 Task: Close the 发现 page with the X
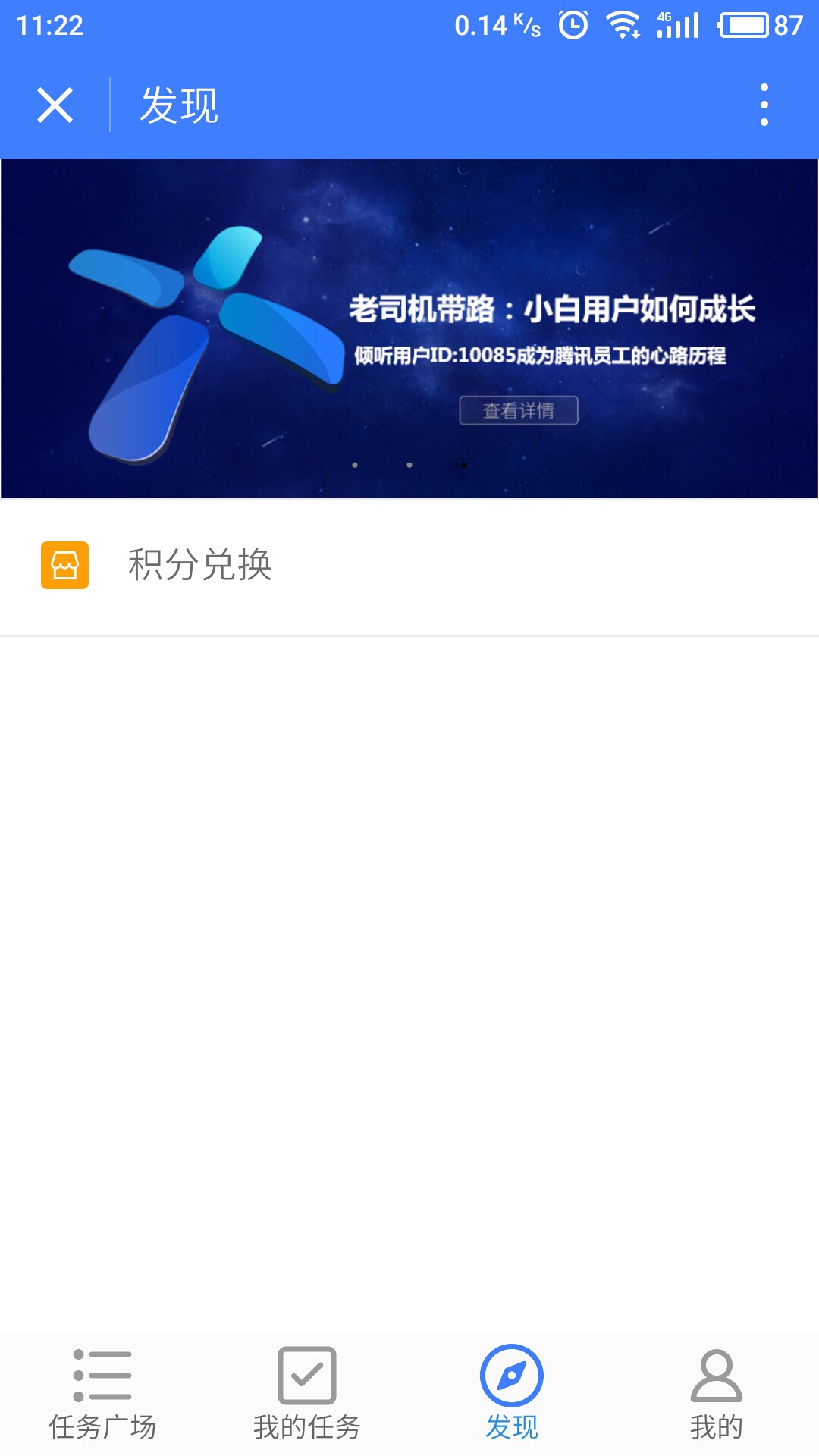pos(55,105)
